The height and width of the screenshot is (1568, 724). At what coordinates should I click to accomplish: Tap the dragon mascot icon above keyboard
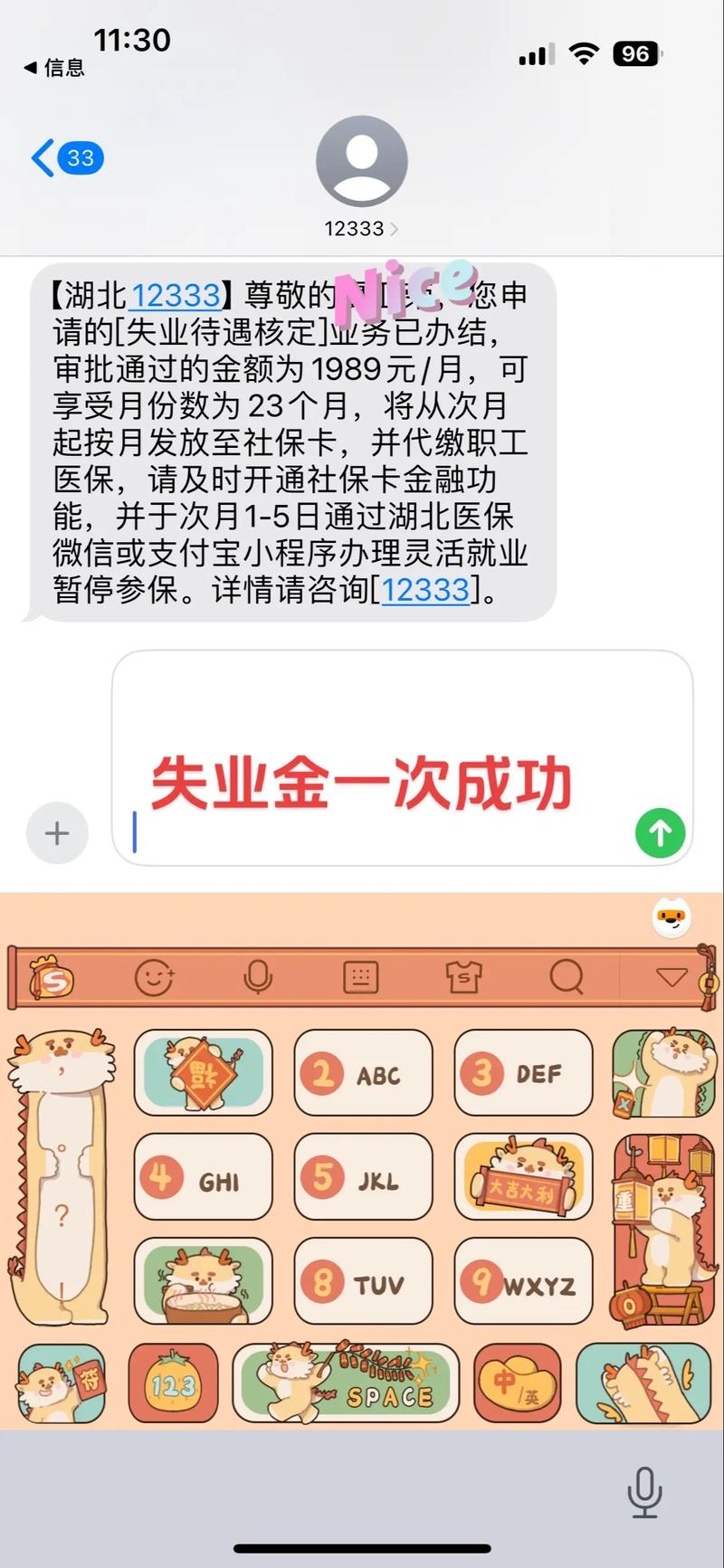[x=670, y=918]
